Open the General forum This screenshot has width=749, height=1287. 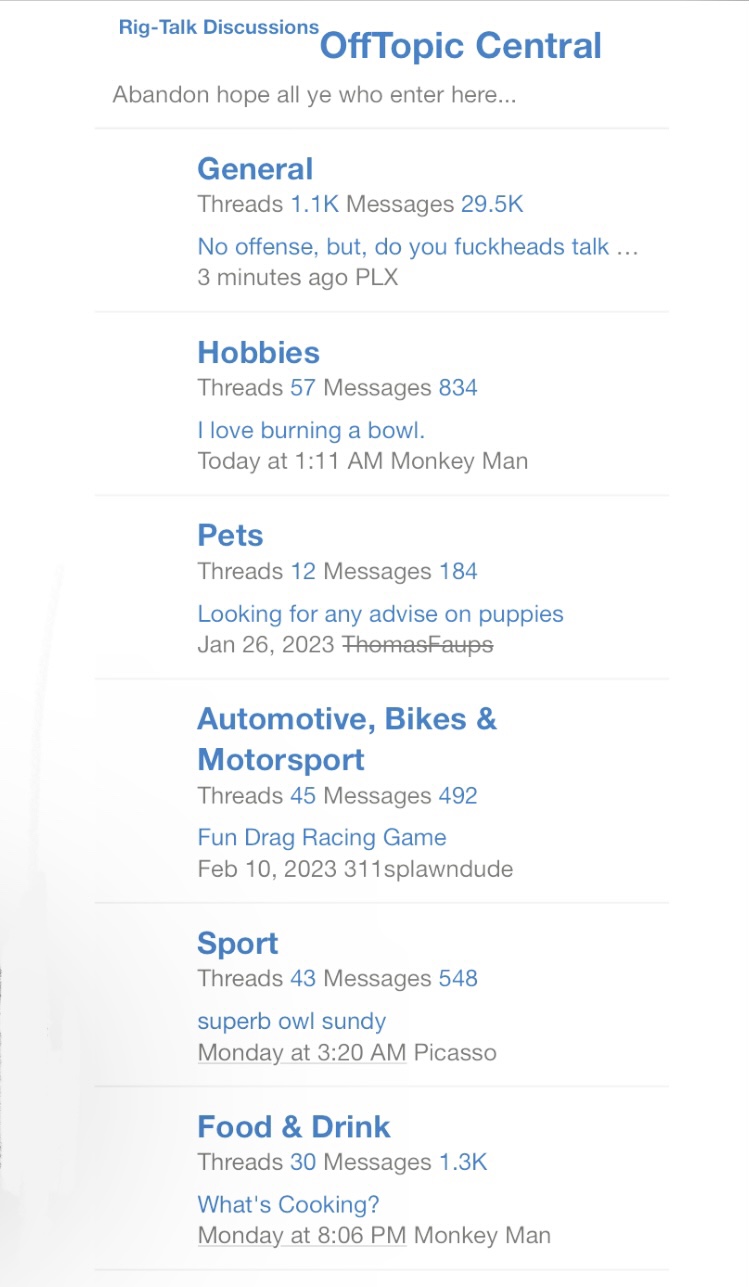click(x=255, y=169)
